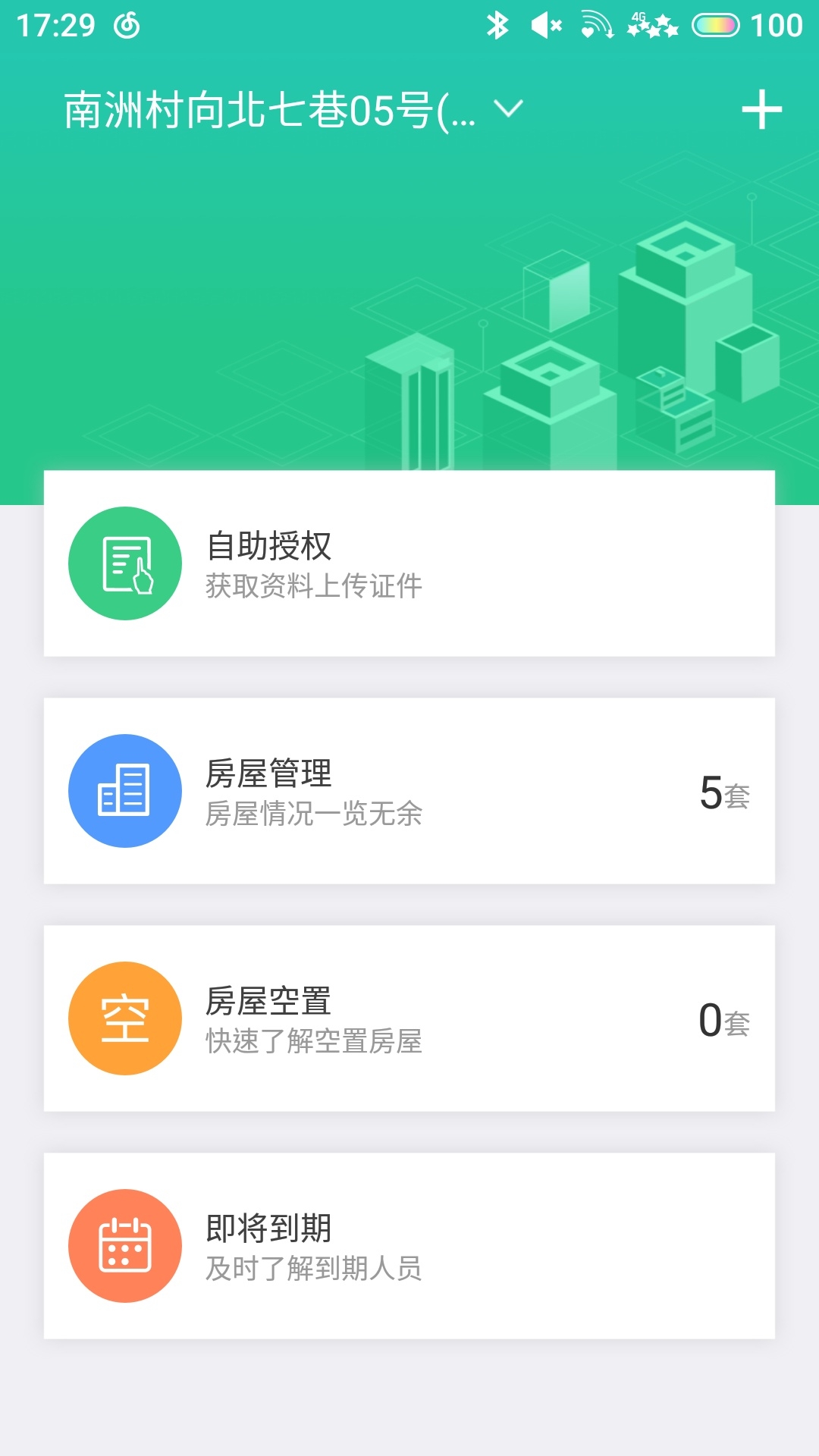Viewport: 819px width, 1456px height.
Task: Open 房屋管理 house management
Action: click(409, 791)
